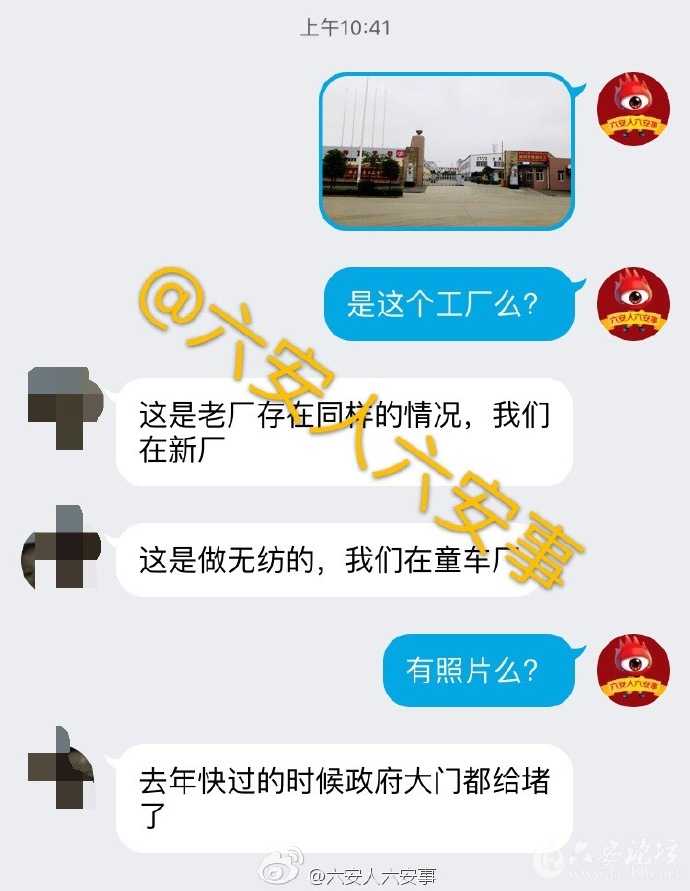Screen dimensions: 690x891
Task: Open the factory photo message
Action: point(446,151)
